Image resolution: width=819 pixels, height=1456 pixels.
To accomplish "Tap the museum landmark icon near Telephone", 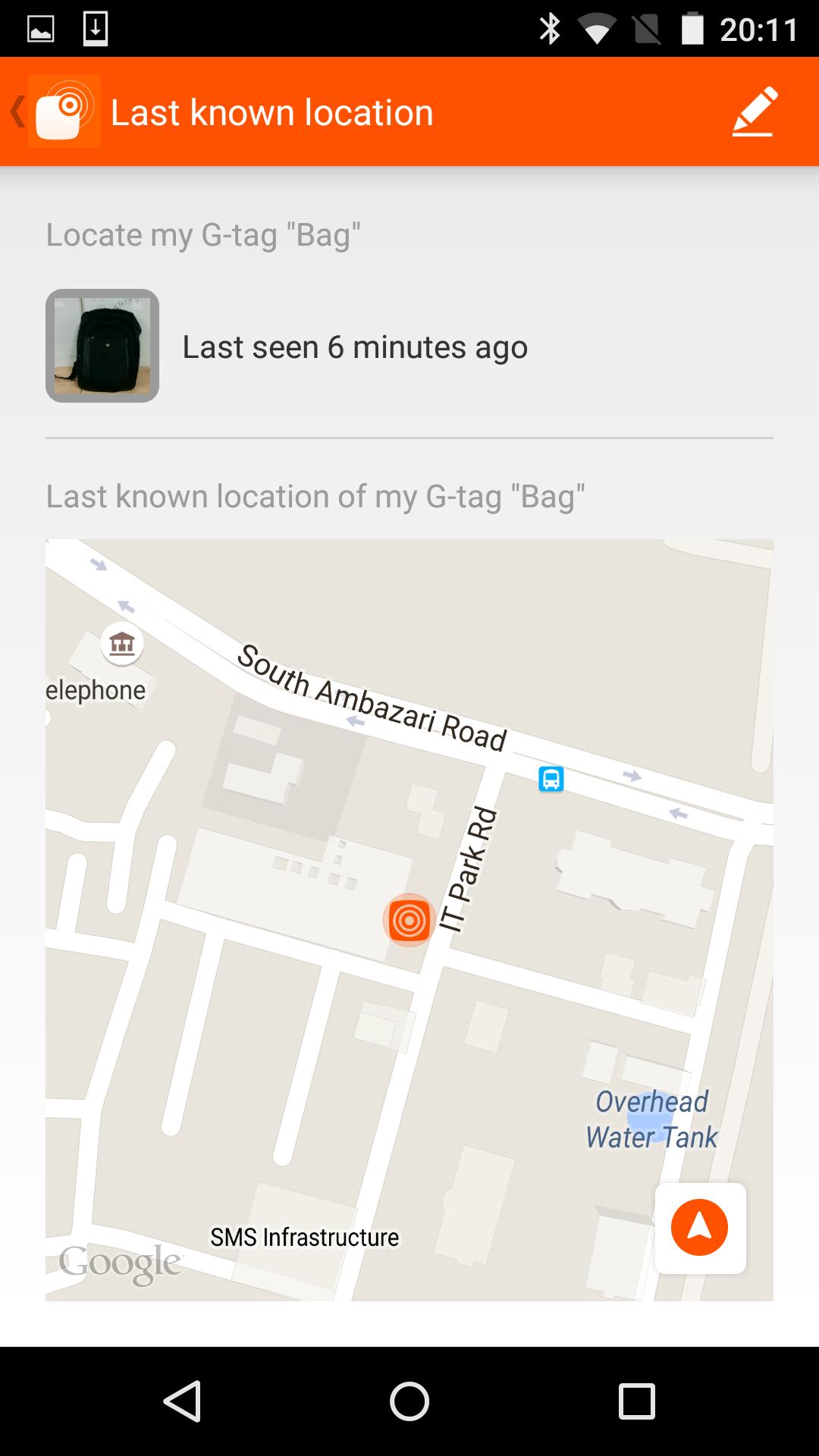I will pyautogui.click(x=121, y=644).
